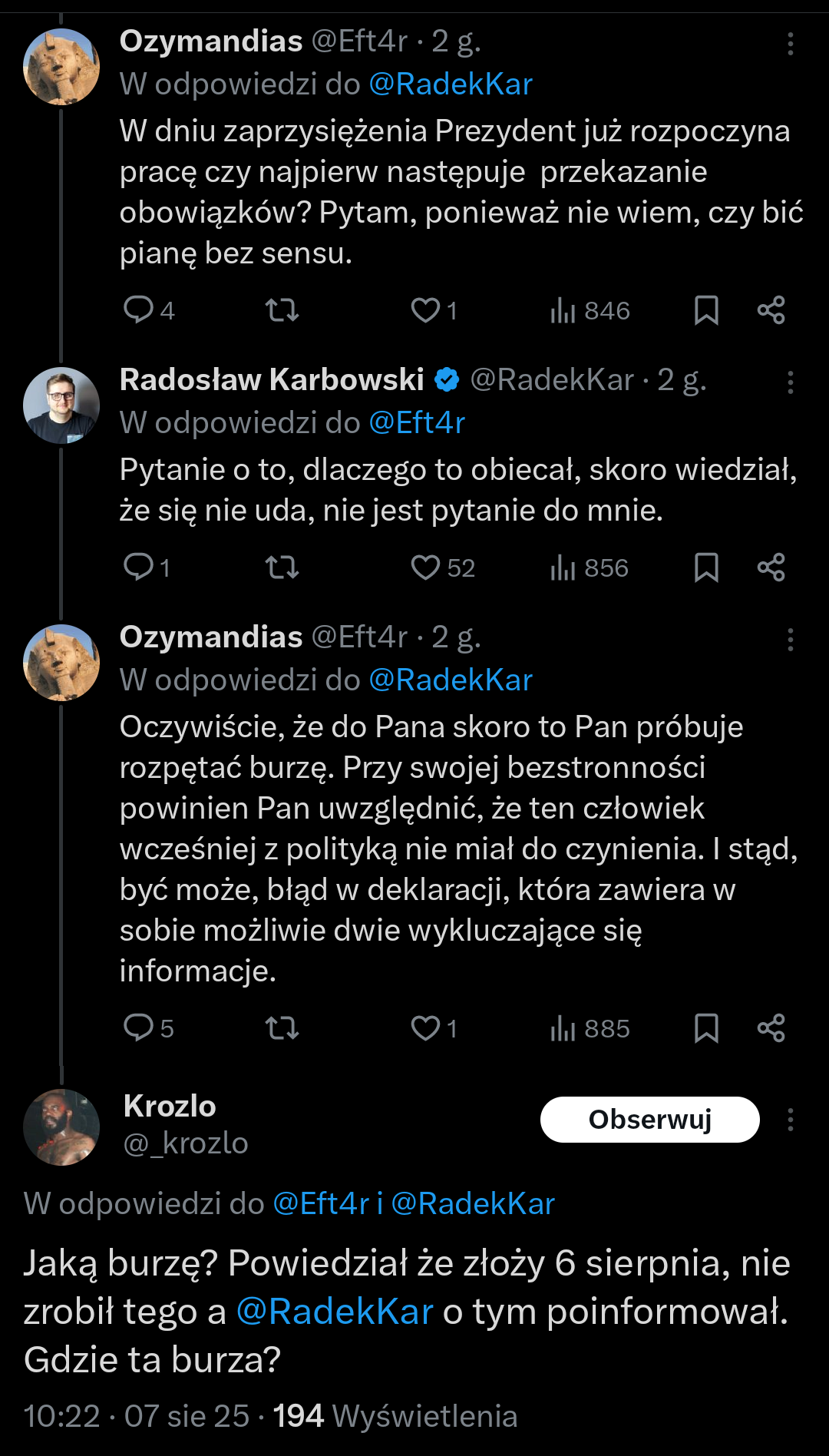Open overflow menu on Radosław Karbowski's reply
Screen dimensions: 829x1456
tap(790, 382)
